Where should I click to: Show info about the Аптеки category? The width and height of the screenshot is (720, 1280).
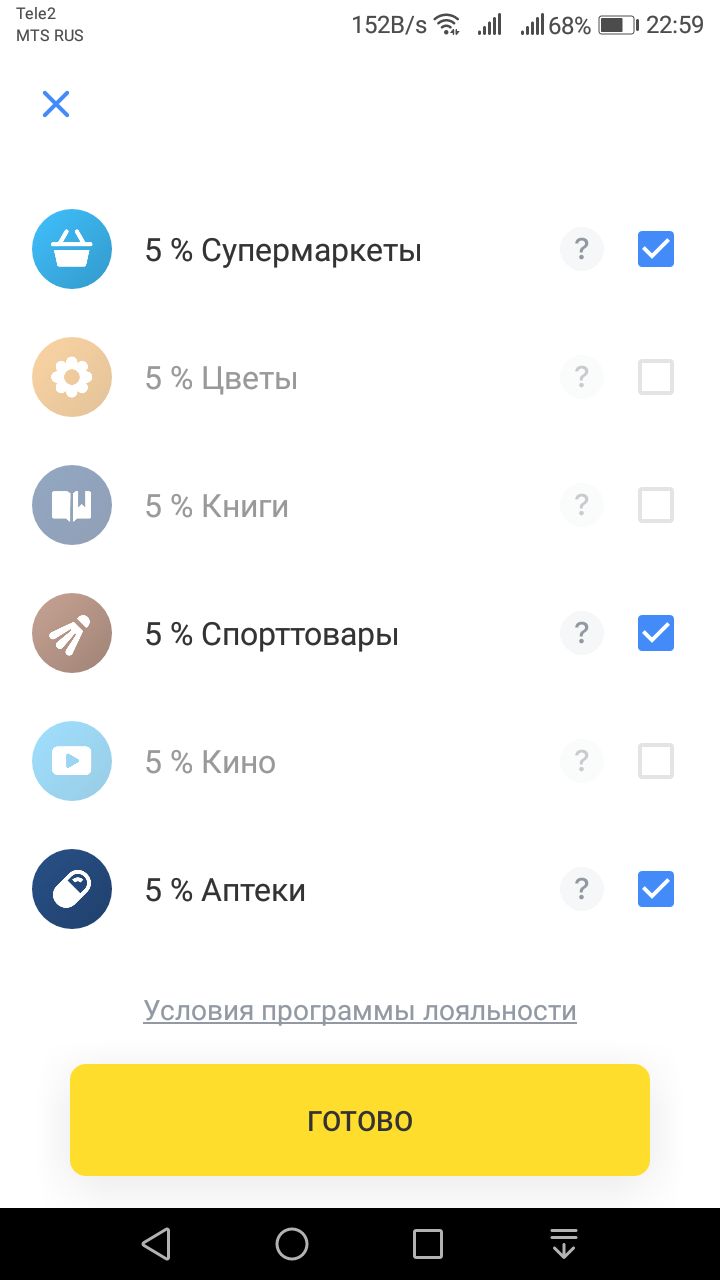(x=582, y=890)
